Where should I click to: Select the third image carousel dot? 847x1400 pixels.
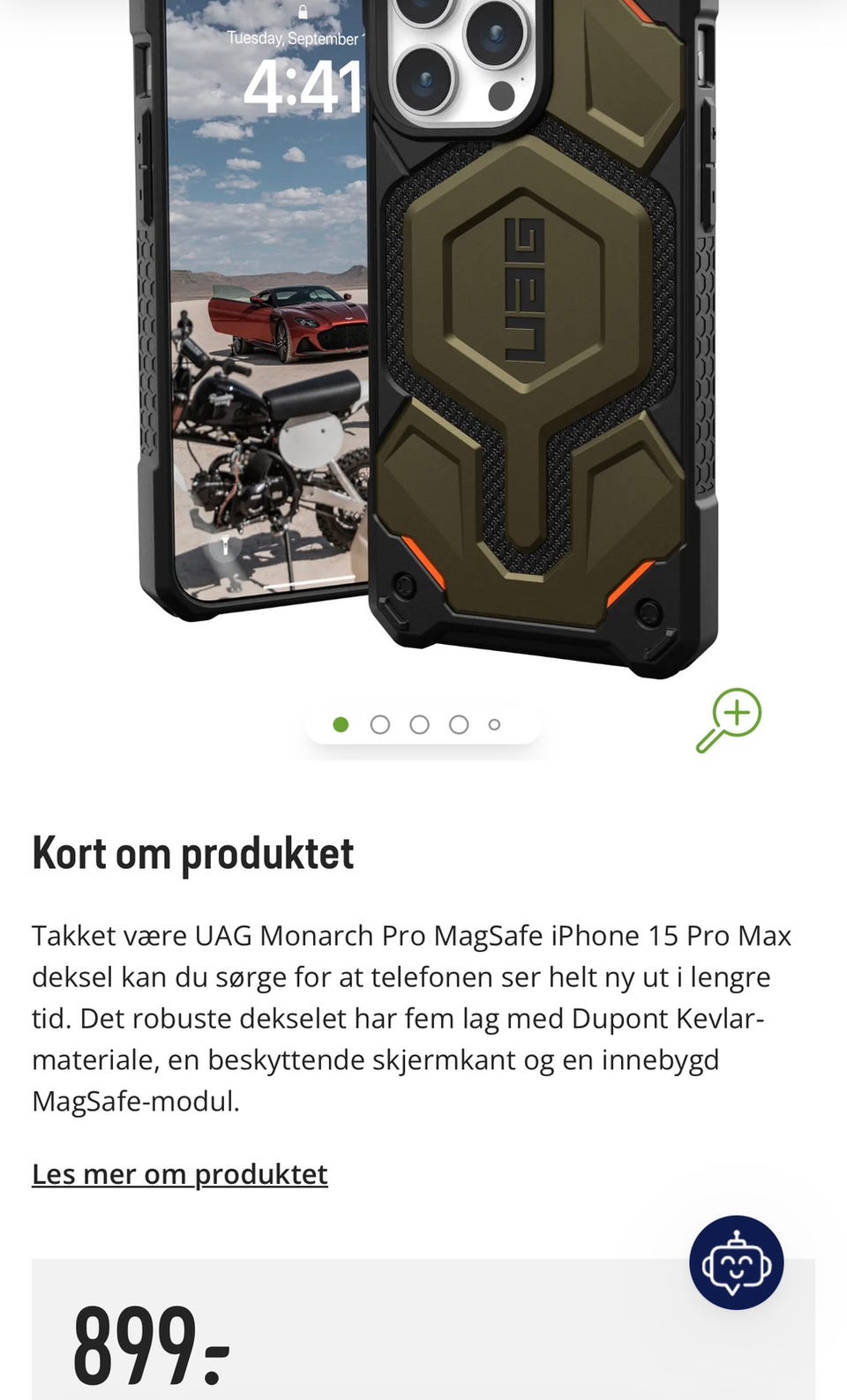pos(419,724)
